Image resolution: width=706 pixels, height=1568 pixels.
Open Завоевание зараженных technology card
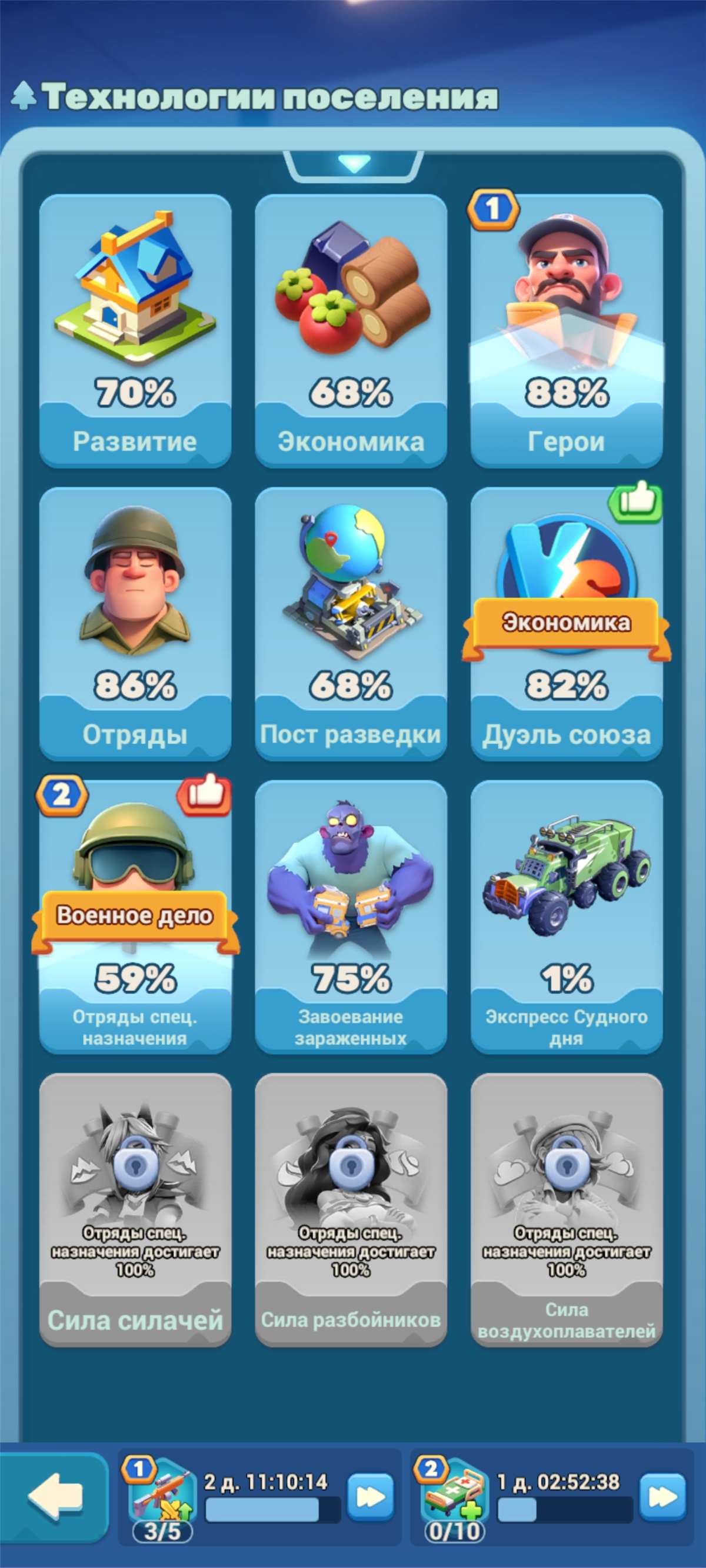[x=351, y=917]
